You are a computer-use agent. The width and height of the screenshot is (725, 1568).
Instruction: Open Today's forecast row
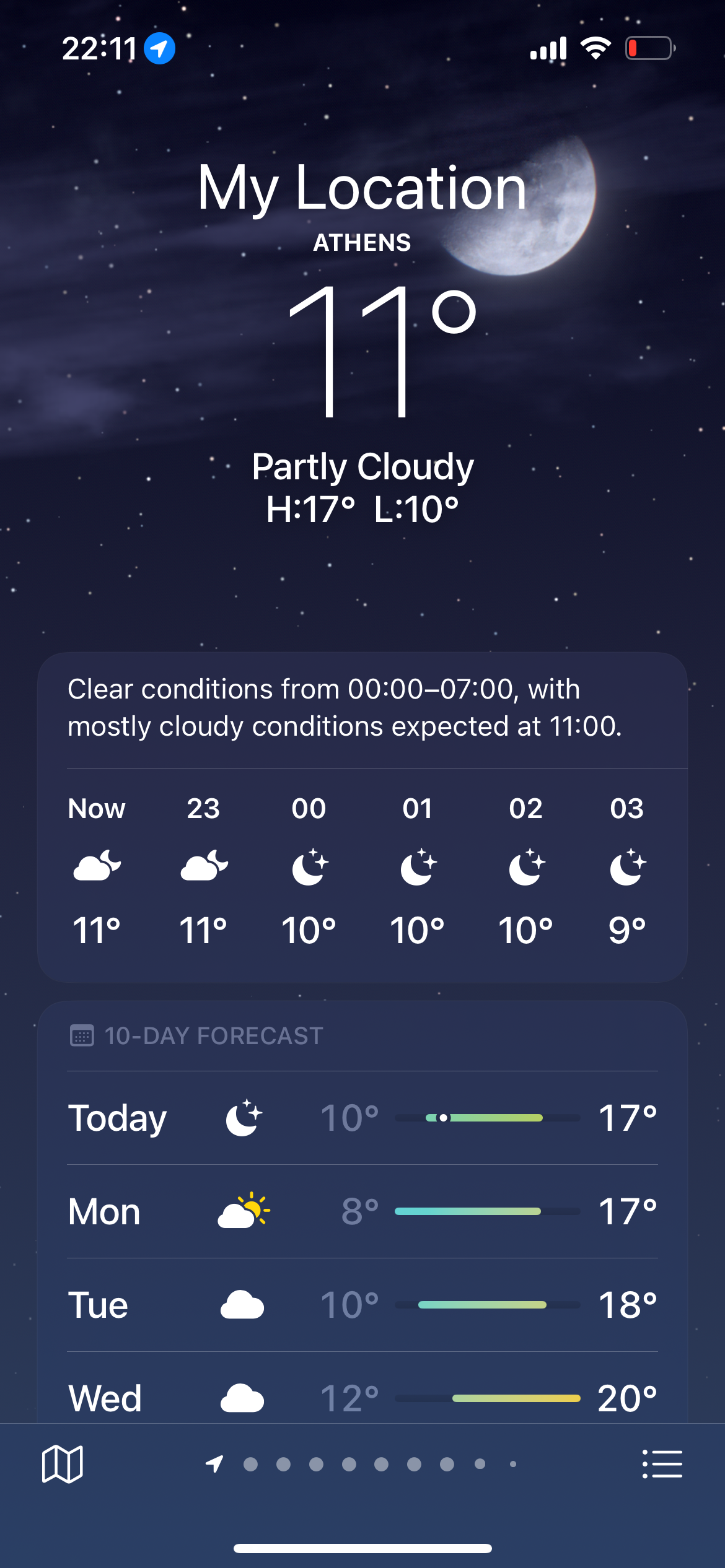(362, 1118)
